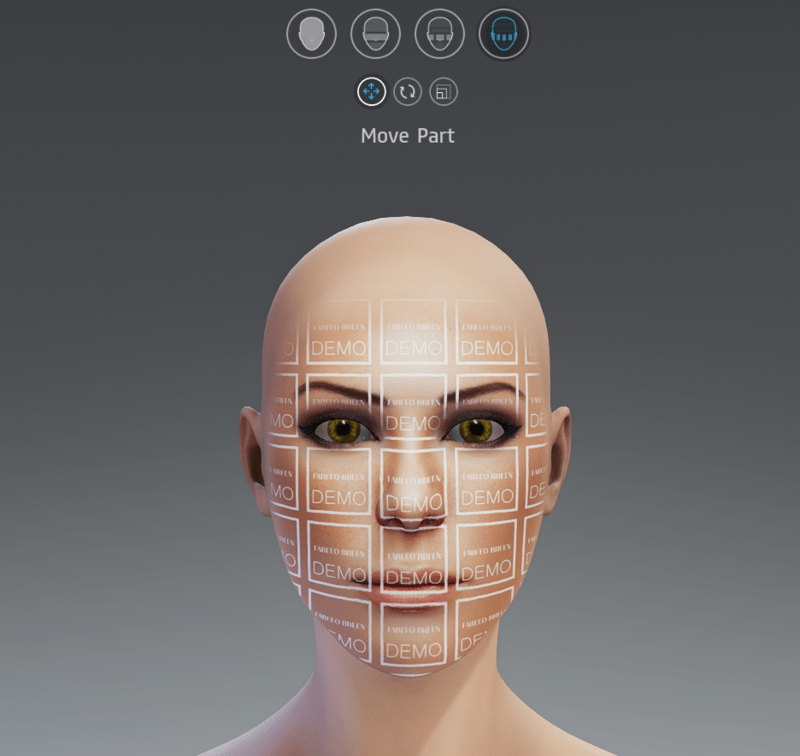This screenshot has width=800, height=756.
Task: Select the head icon with horizontal band
Action: click(376, 34)
